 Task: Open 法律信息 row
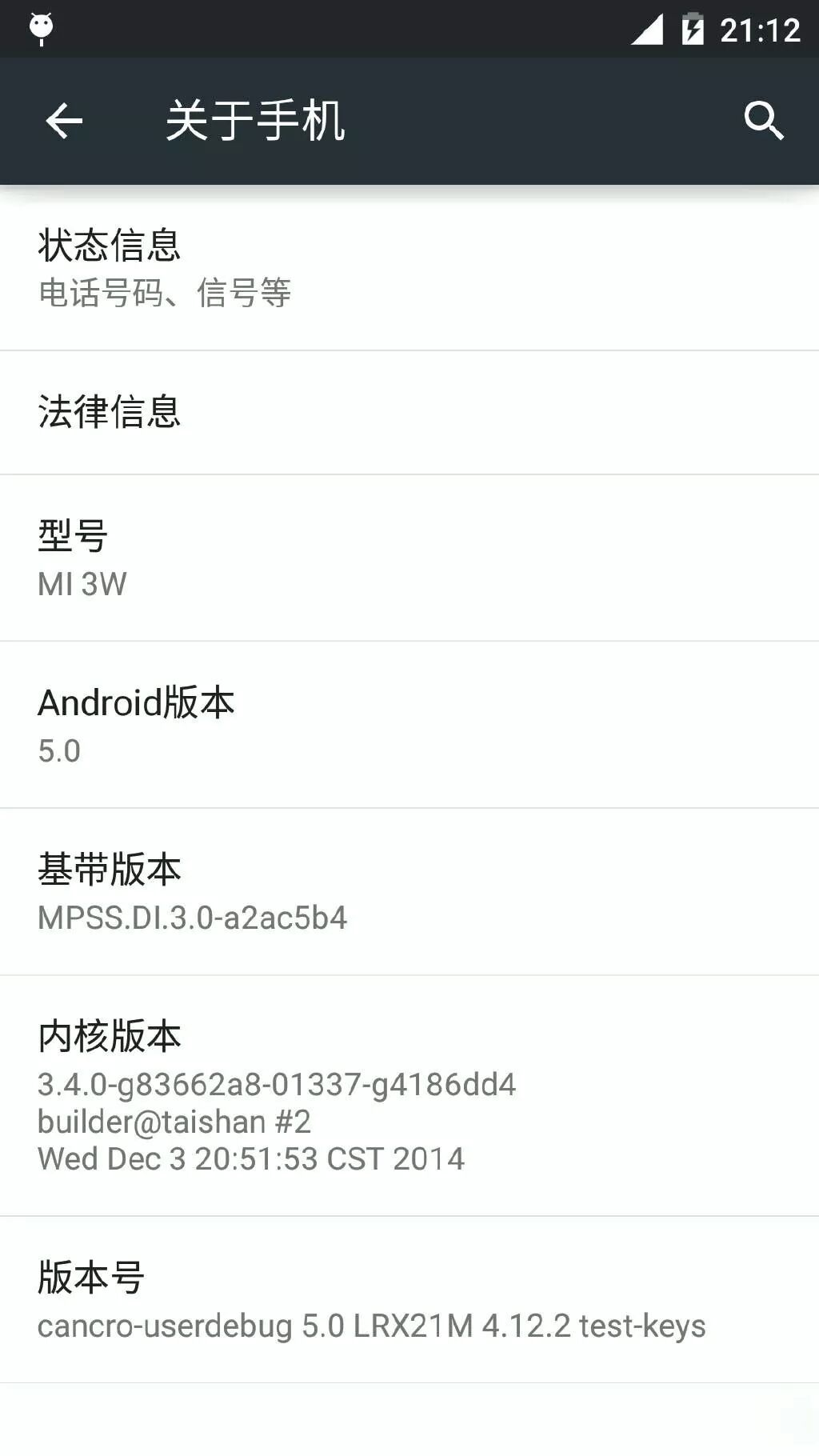(409, 412)
